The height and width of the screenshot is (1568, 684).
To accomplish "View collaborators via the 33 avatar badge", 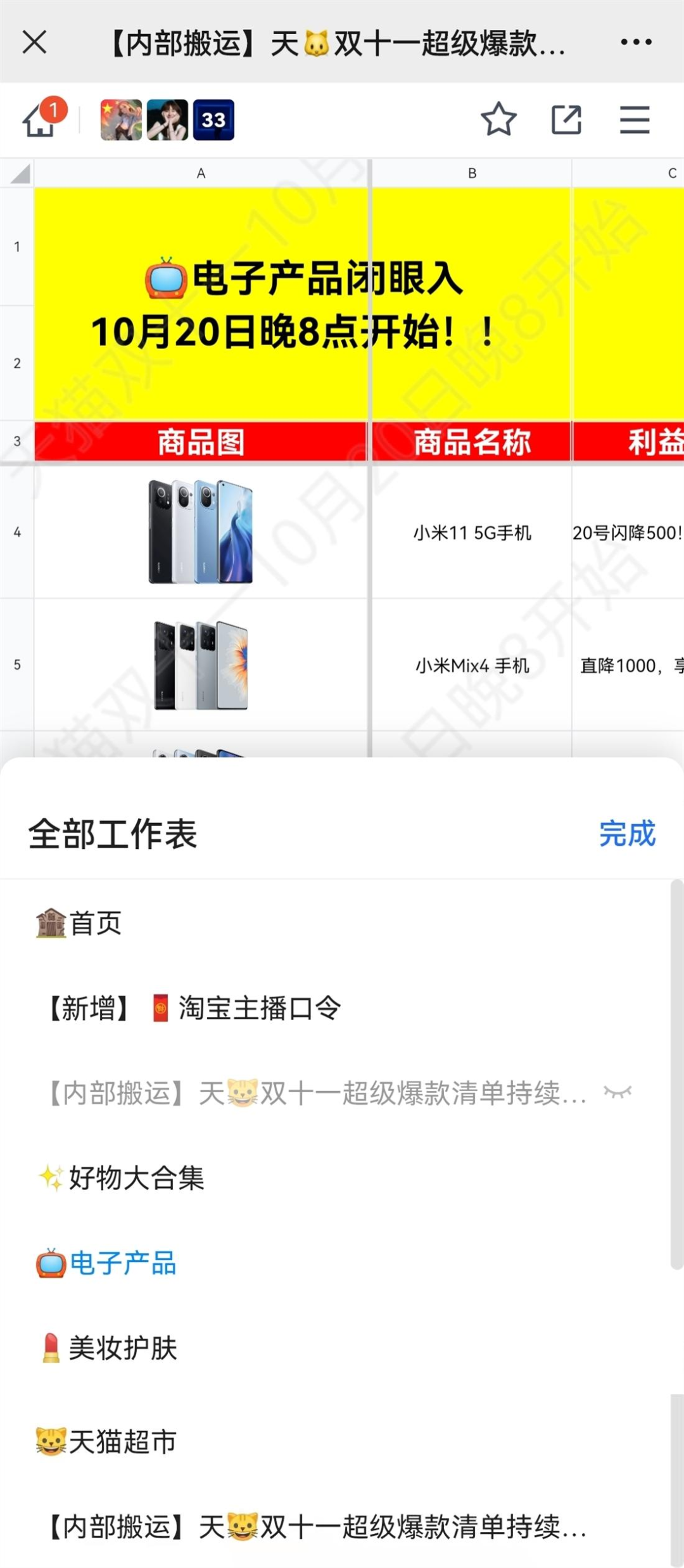I will (213, 120).
